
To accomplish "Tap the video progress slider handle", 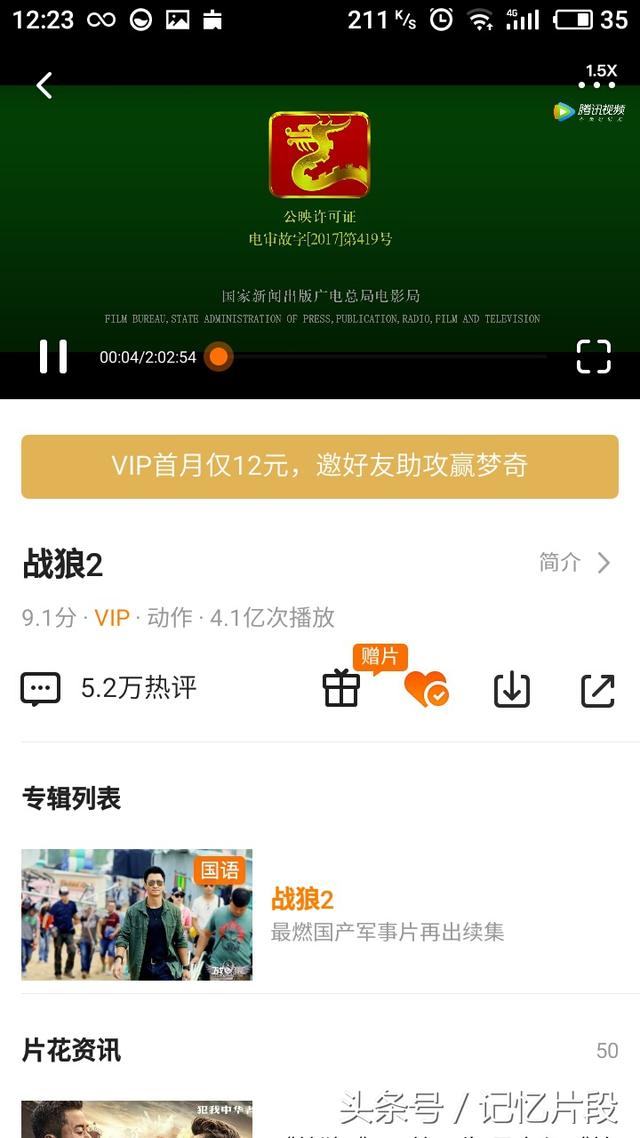I will coord(218,356).
